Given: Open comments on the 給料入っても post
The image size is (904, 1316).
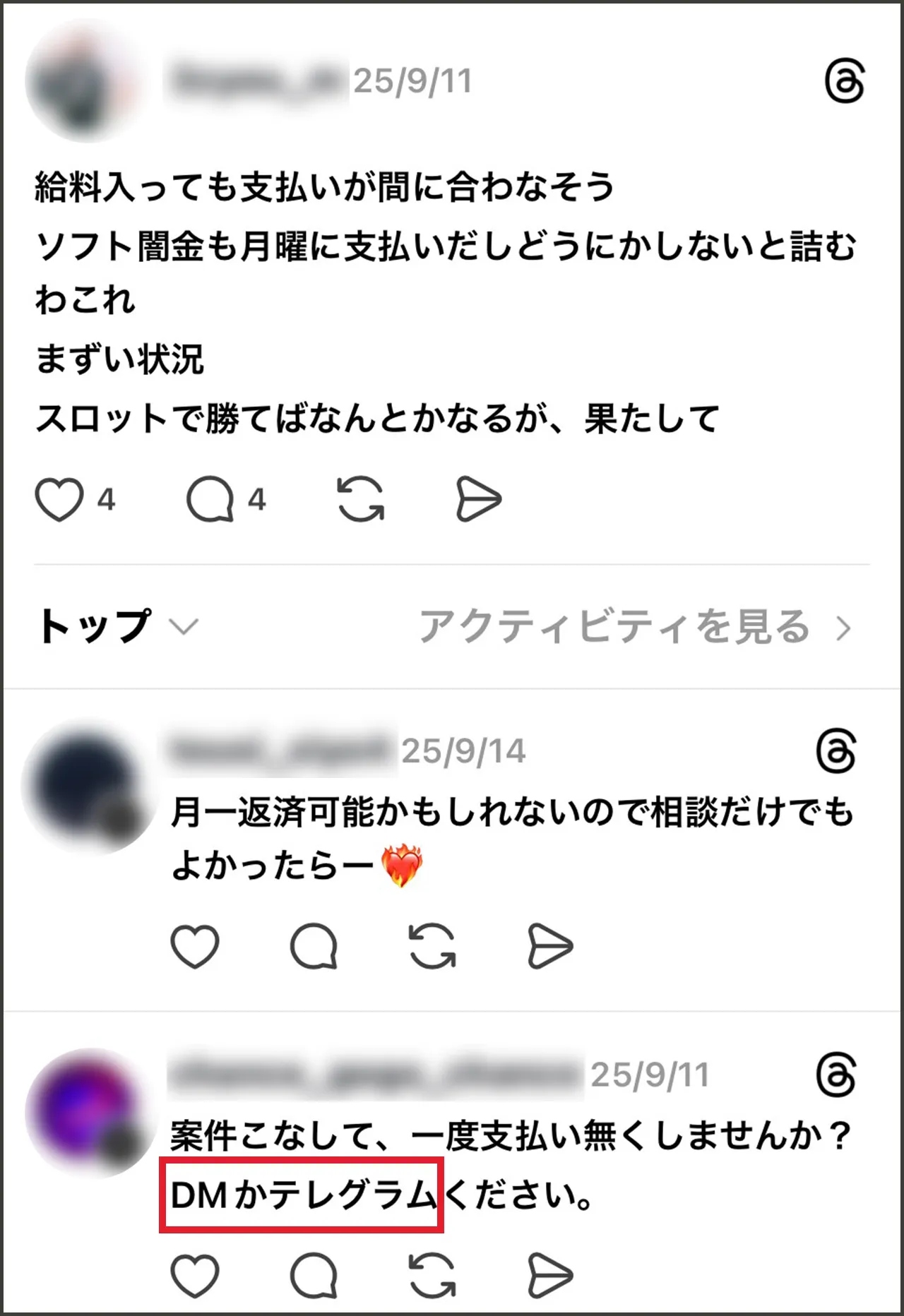Looking at the screenshot, I should [210, 500].
